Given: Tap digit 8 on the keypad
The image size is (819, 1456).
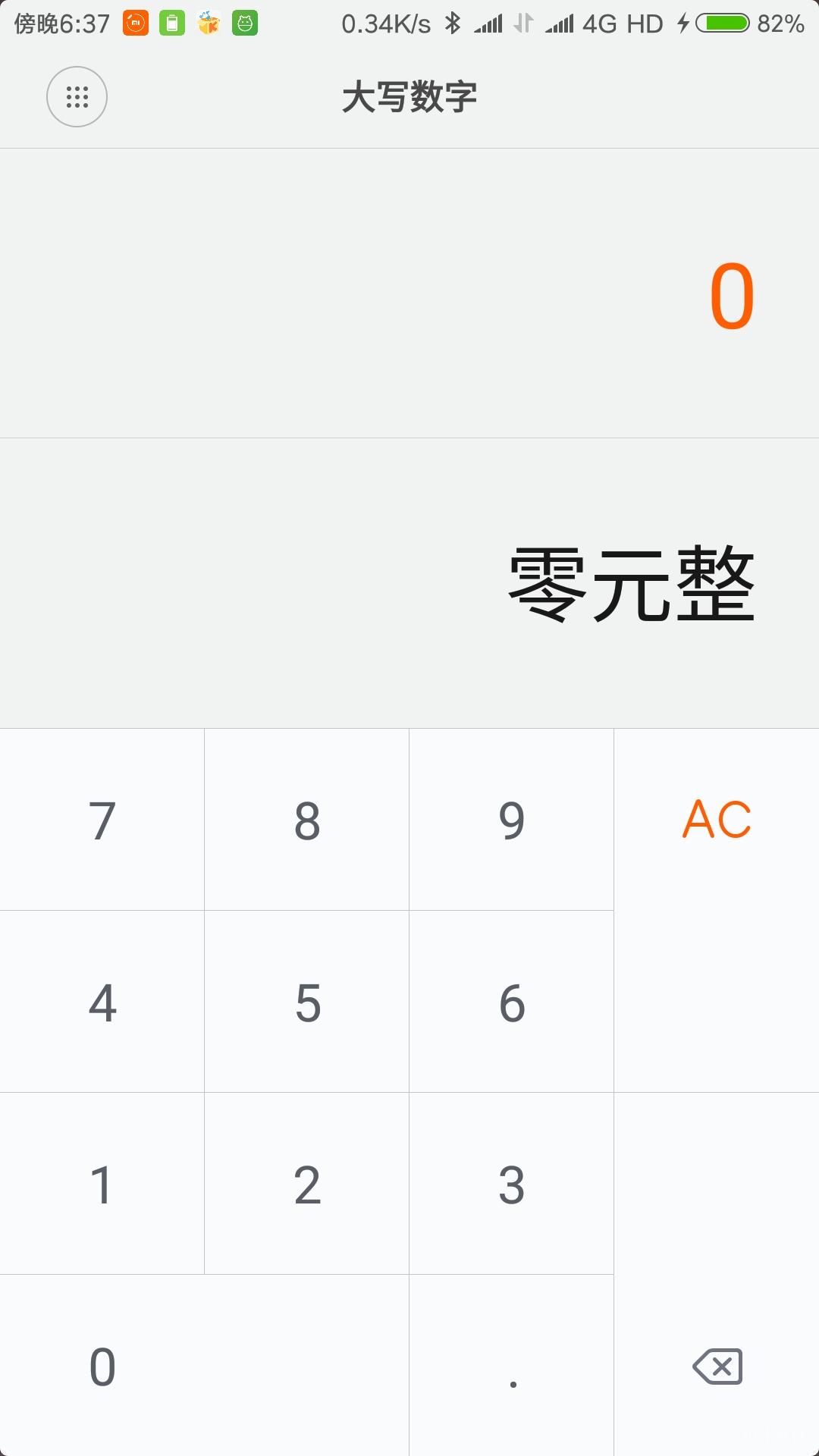Looking at the screenshot, I should click(306, 819).
